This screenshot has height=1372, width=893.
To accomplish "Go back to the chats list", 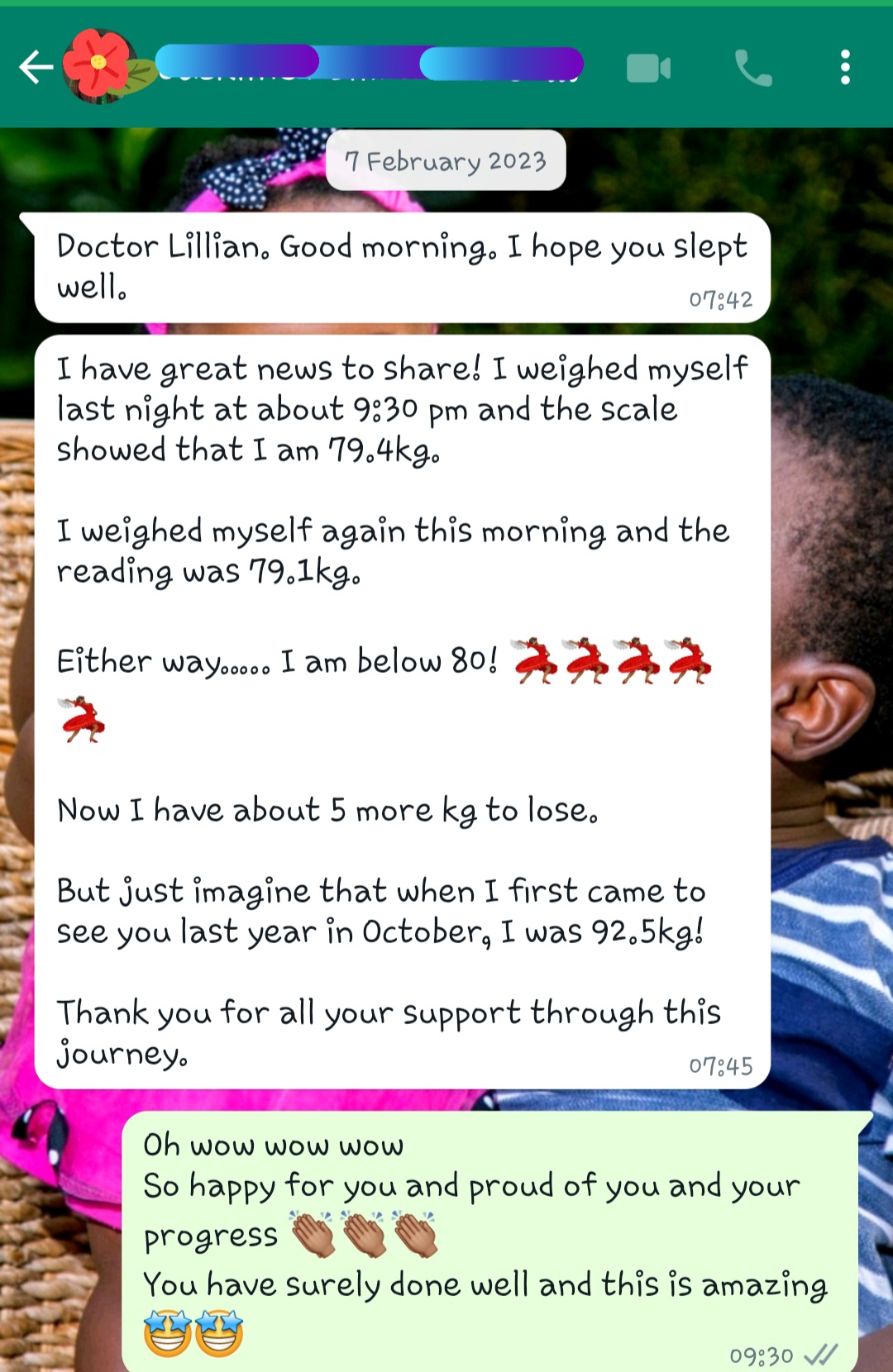I will tap(35, 67).
